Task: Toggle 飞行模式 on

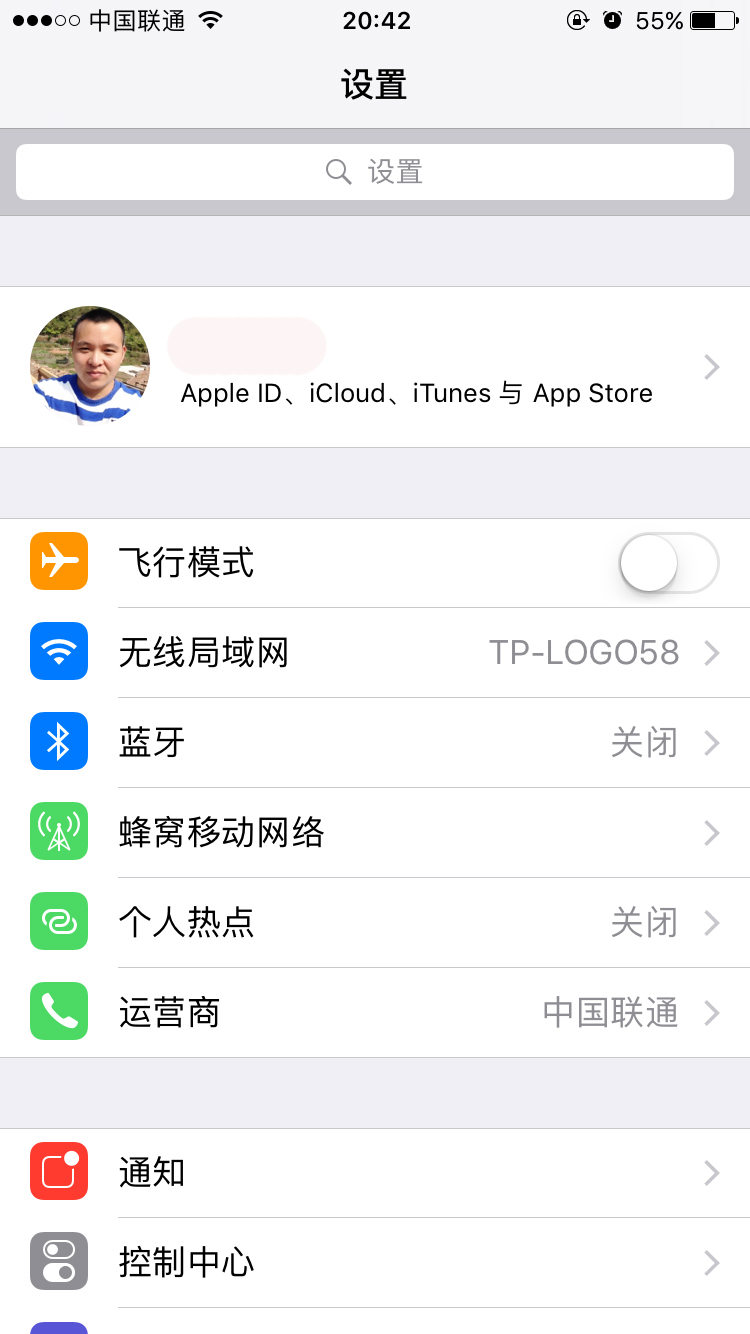Action: coord(668,562)
